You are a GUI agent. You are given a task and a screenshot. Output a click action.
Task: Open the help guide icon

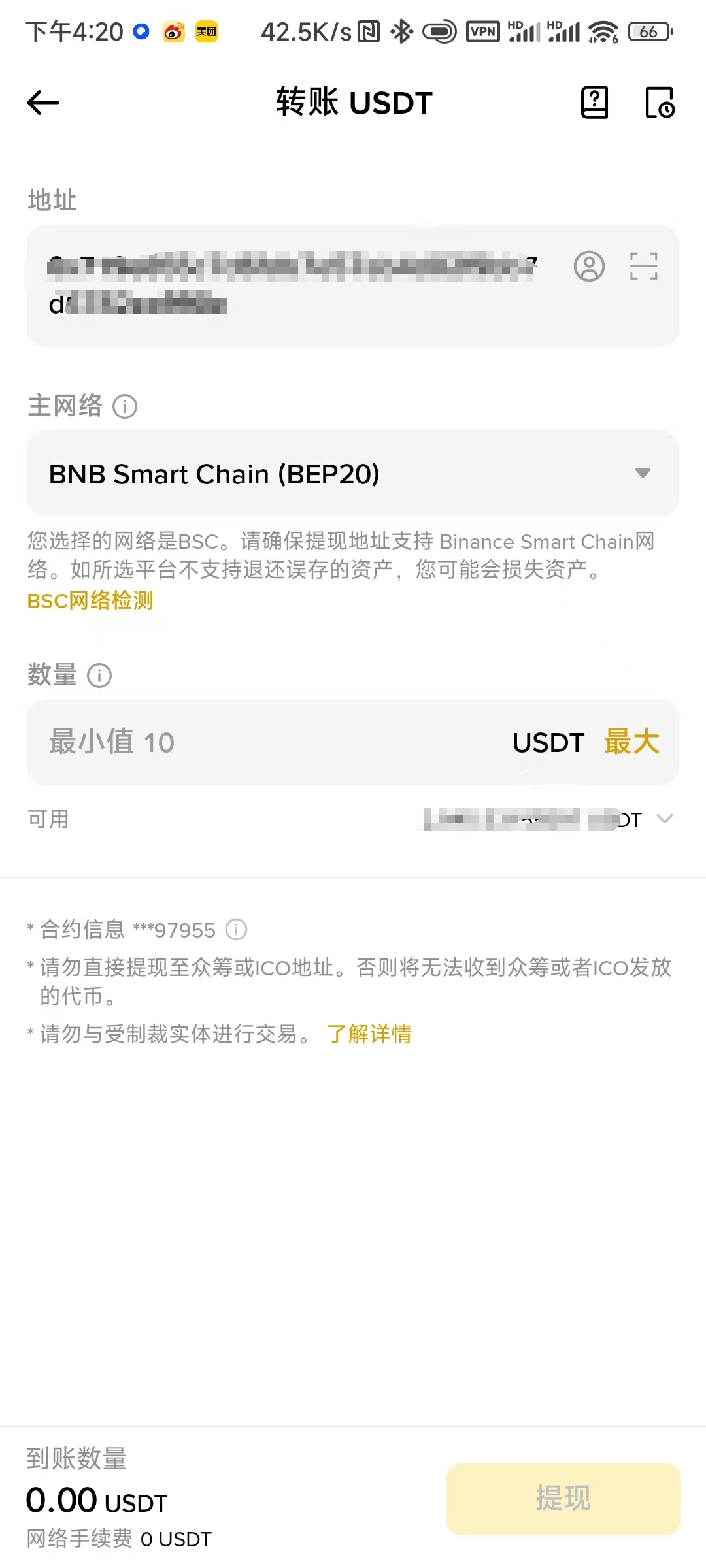(594, 103)
